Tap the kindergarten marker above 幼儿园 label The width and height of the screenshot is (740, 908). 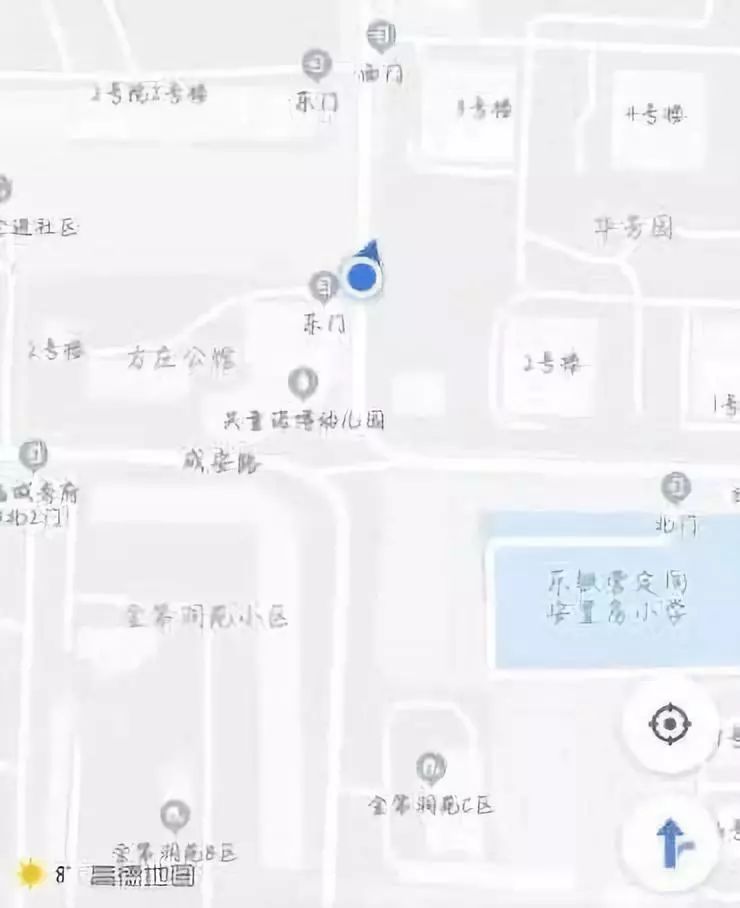point(303,383)
